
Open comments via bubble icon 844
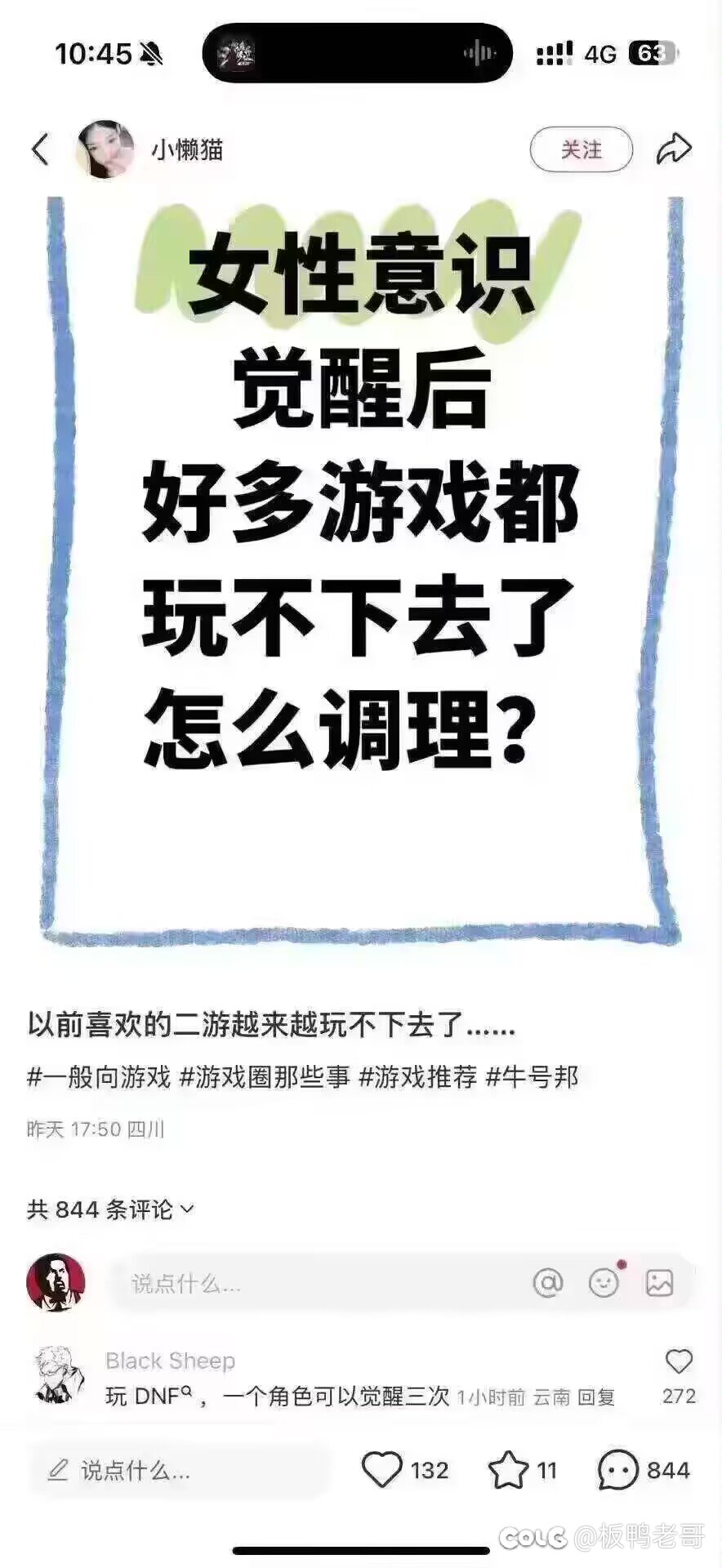coord(618,1470)
